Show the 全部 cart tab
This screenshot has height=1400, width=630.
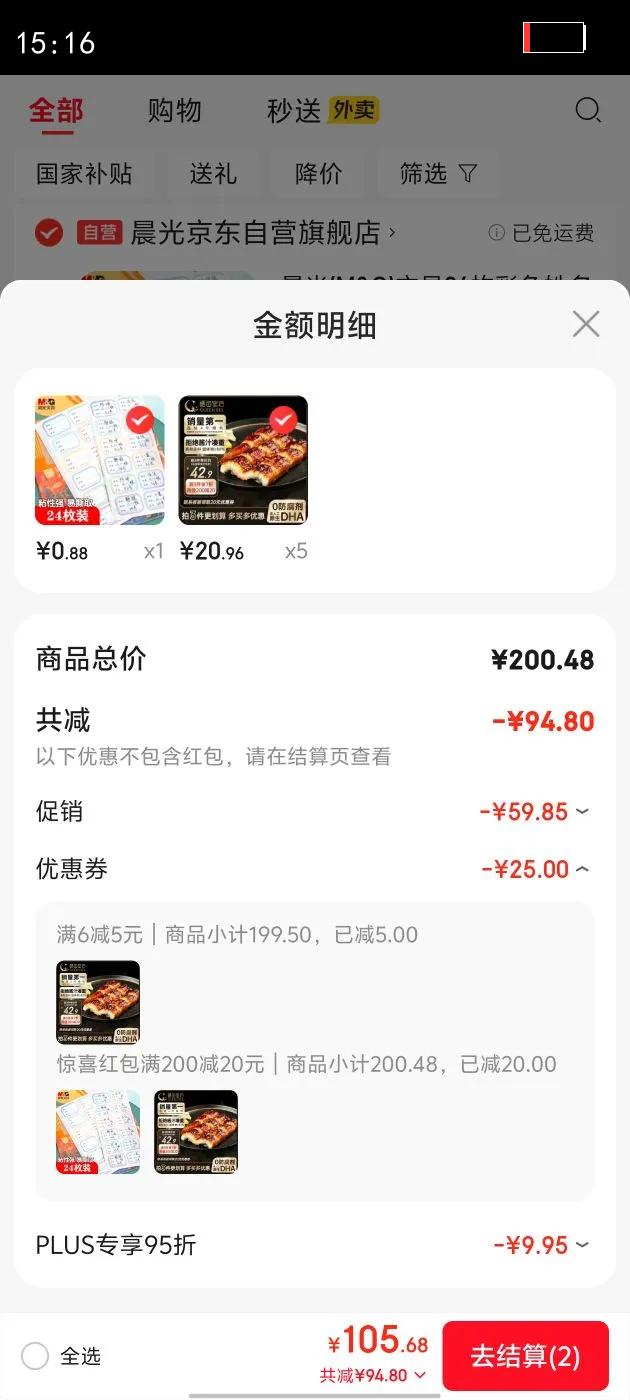pyautogui.click(x=56, y=110)
